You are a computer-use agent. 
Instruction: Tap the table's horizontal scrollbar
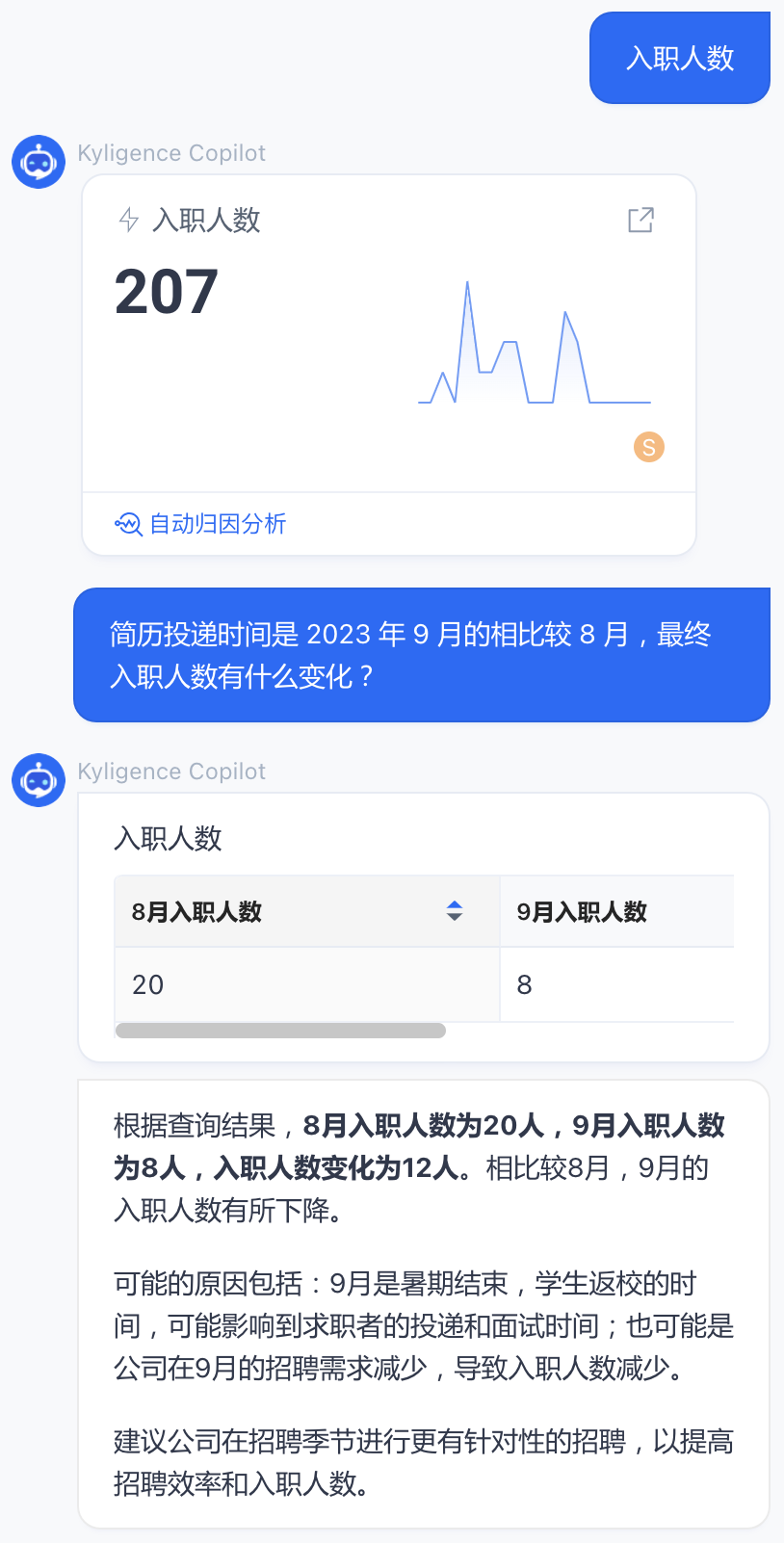[280, 1031]
